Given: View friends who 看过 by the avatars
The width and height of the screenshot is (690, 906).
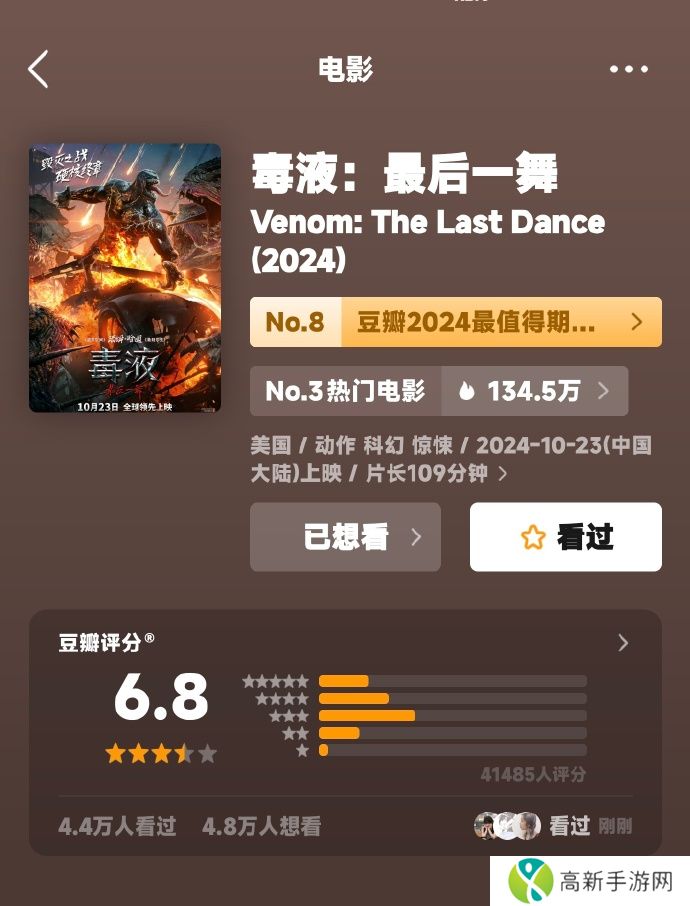Looking at the screenshot, I should [508, 826].
